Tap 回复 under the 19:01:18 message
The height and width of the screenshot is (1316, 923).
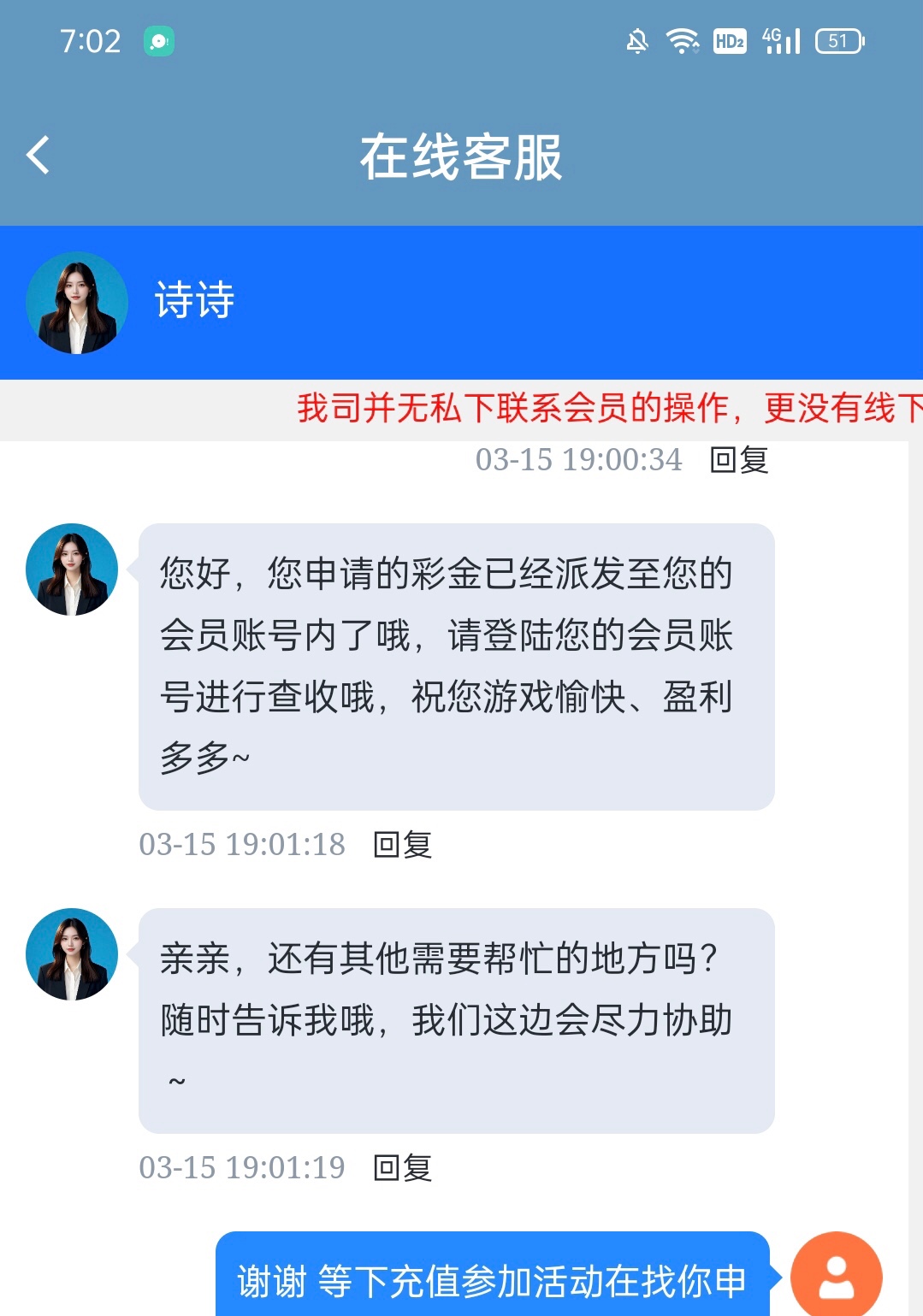[x=402, y=845]
